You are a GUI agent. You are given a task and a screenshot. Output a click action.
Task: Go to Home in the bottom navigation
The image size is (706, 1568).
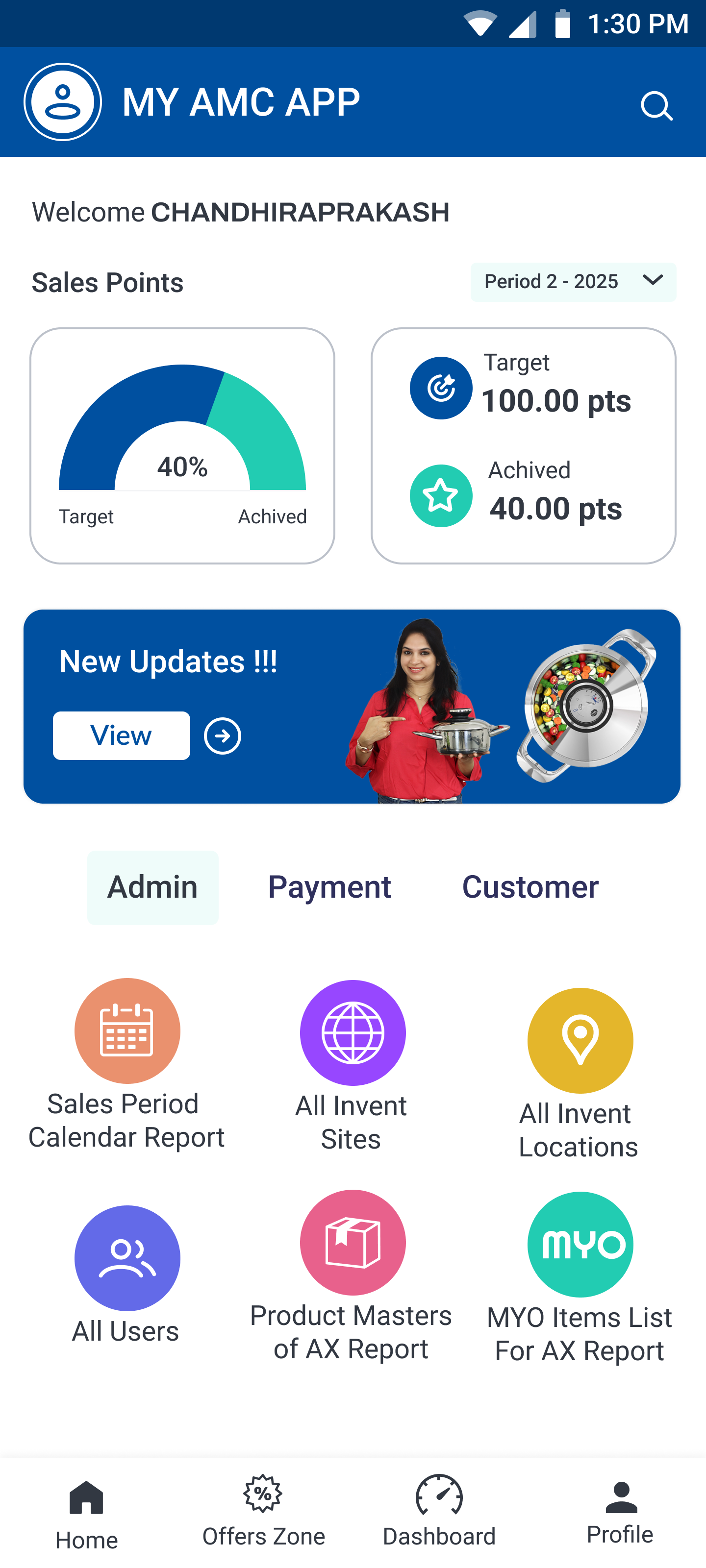[x=86, y=1512]
